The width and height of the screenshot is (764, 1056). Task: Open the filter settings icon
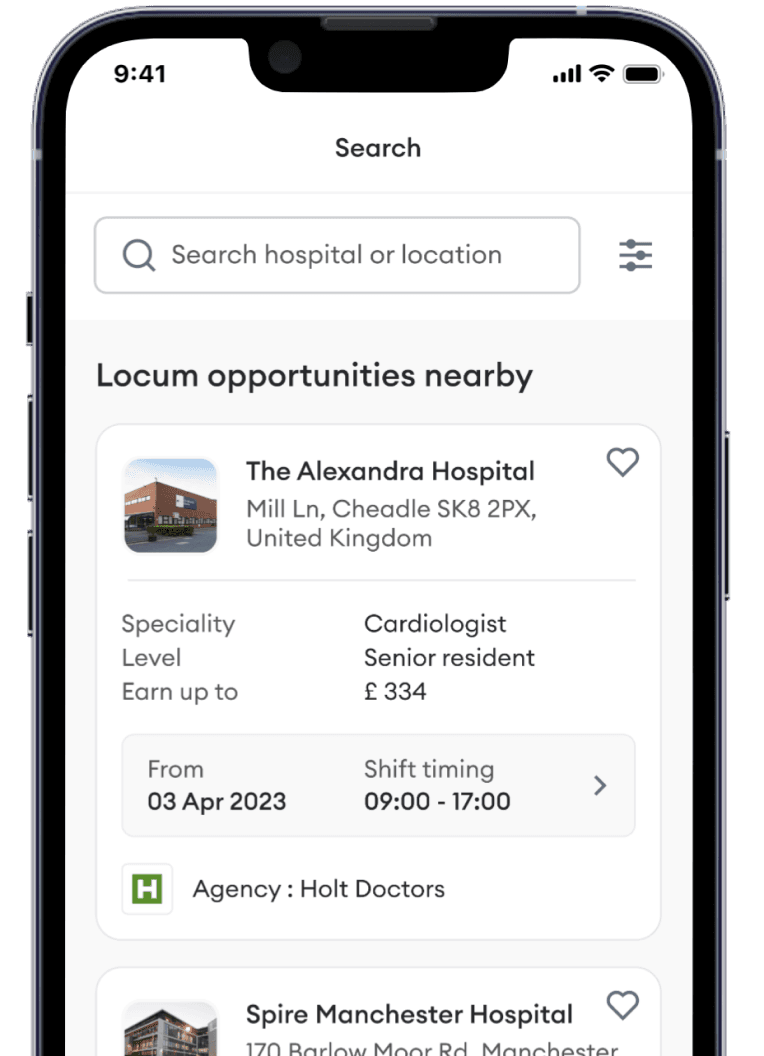[x=635, y=255]
